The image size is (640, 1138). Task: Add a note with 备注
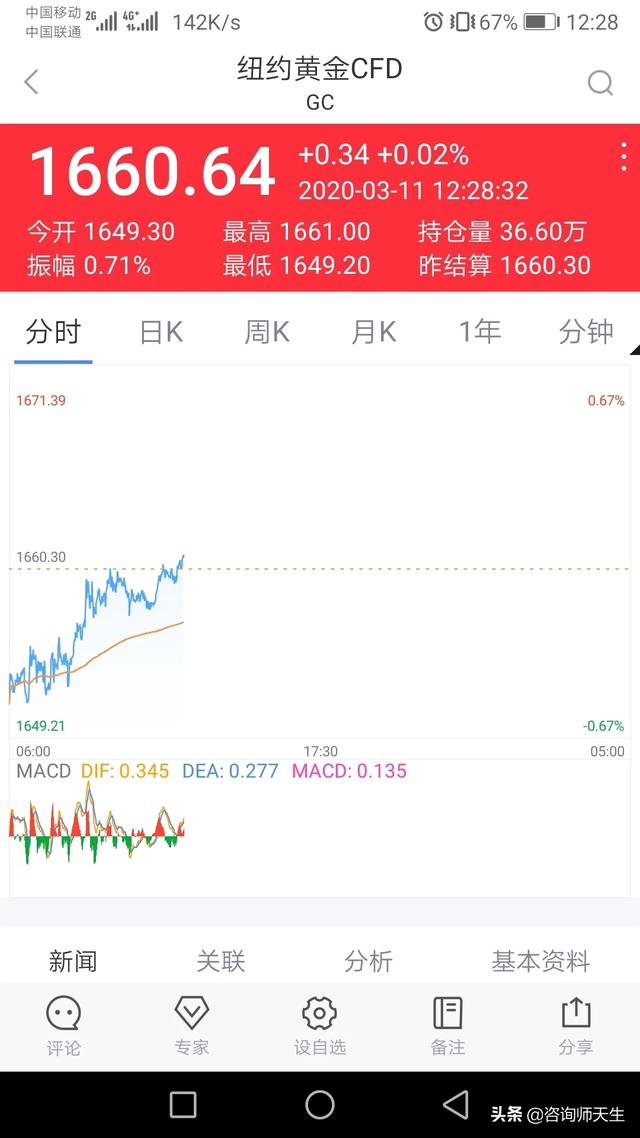448,1026
